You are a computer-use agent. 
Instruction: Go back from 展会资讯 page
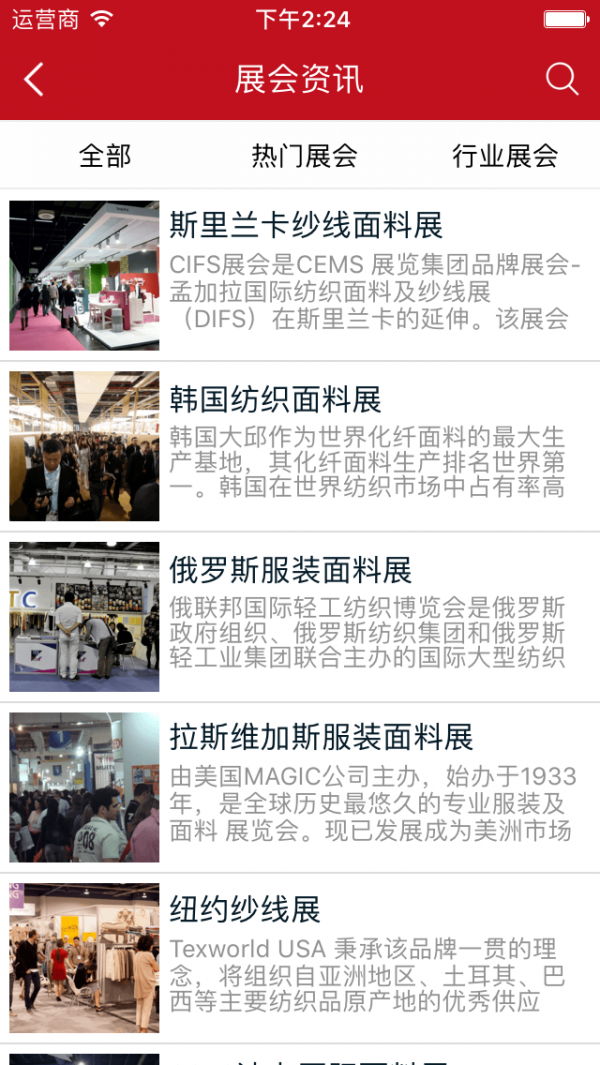pyautogui.click(x=34, y=80)
